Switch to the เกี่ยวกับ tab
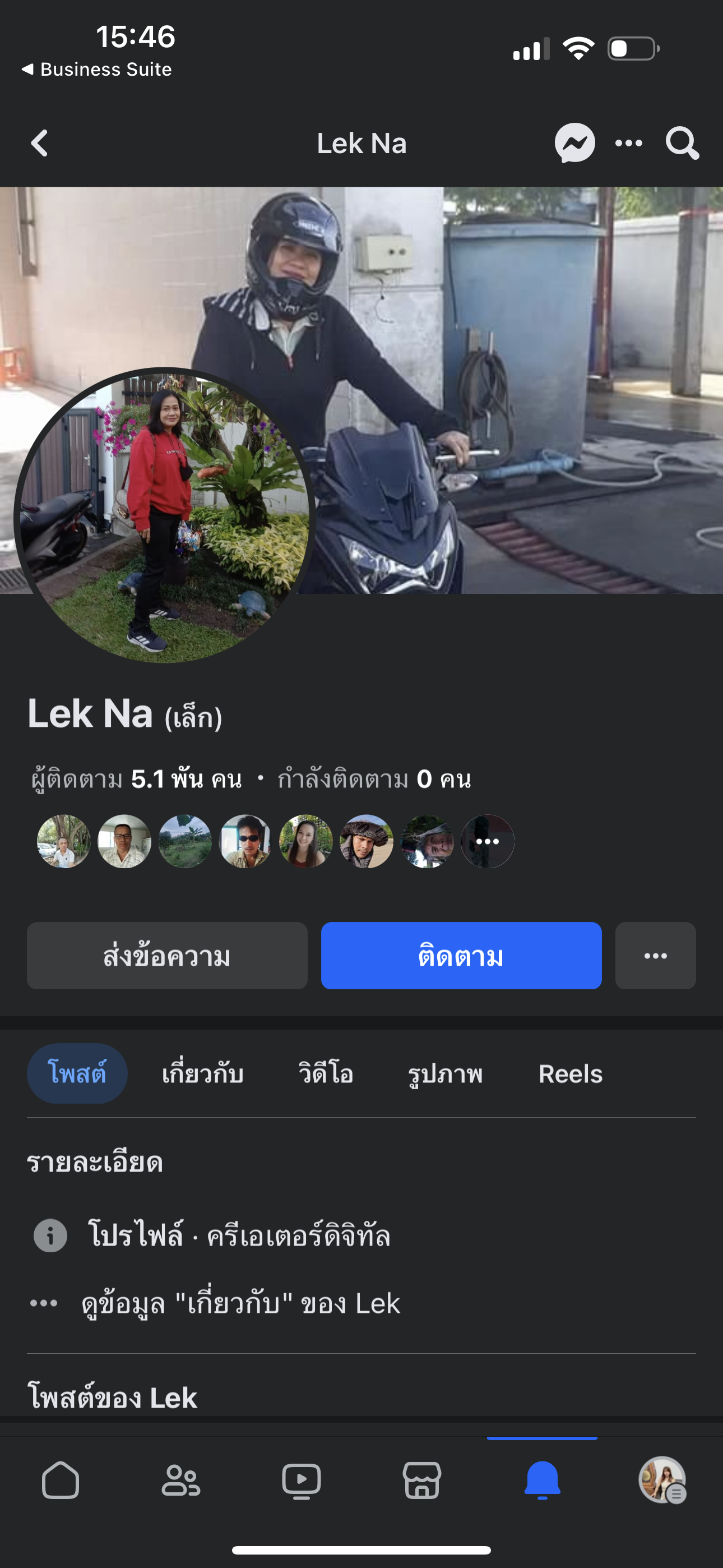This screenshot has height=1568, width=723. click(x=203, y=1074)
